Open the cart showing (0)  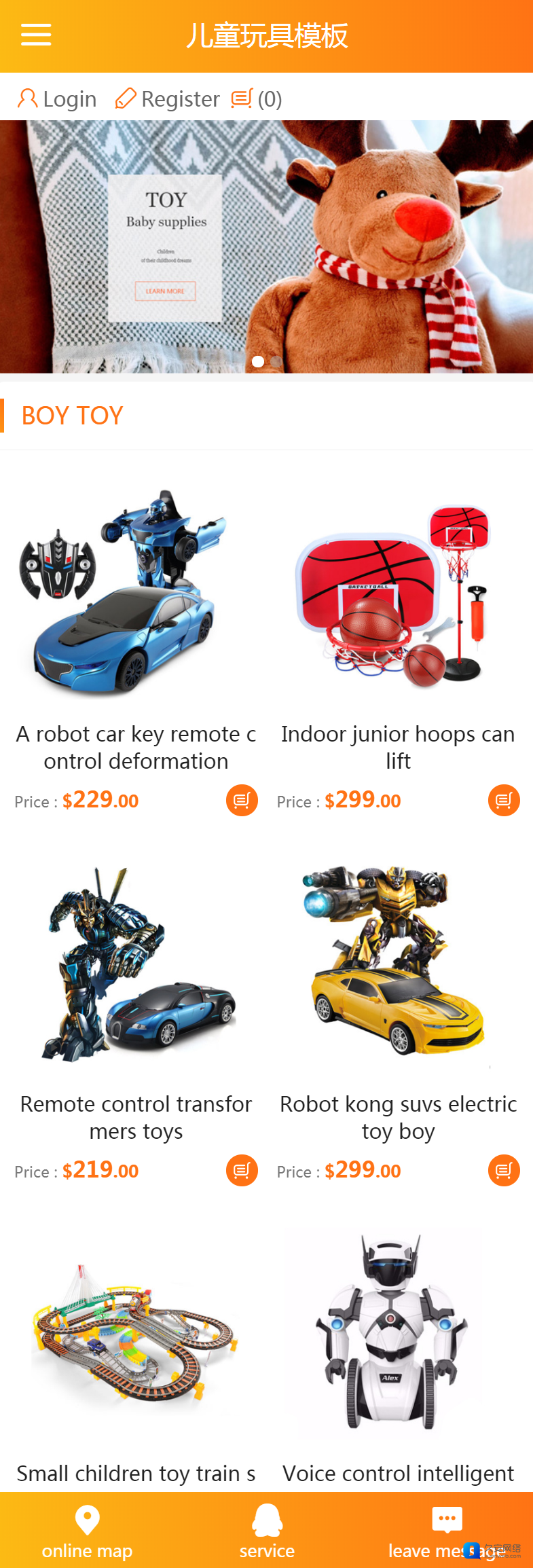(x=257, y=99)
